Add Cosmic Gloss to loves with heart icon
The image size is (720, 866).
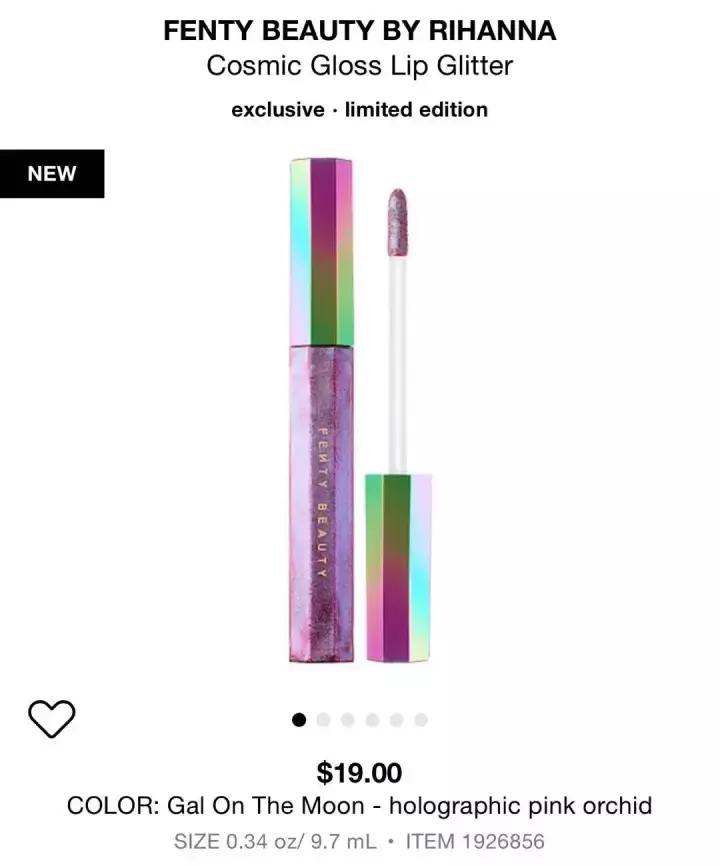[51, 718]
